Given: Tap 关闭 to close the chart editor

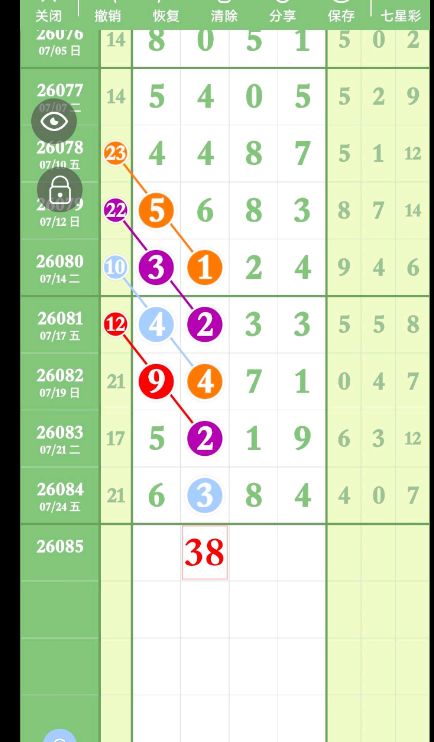Looking at the screenshot, I should pos(48,14).
